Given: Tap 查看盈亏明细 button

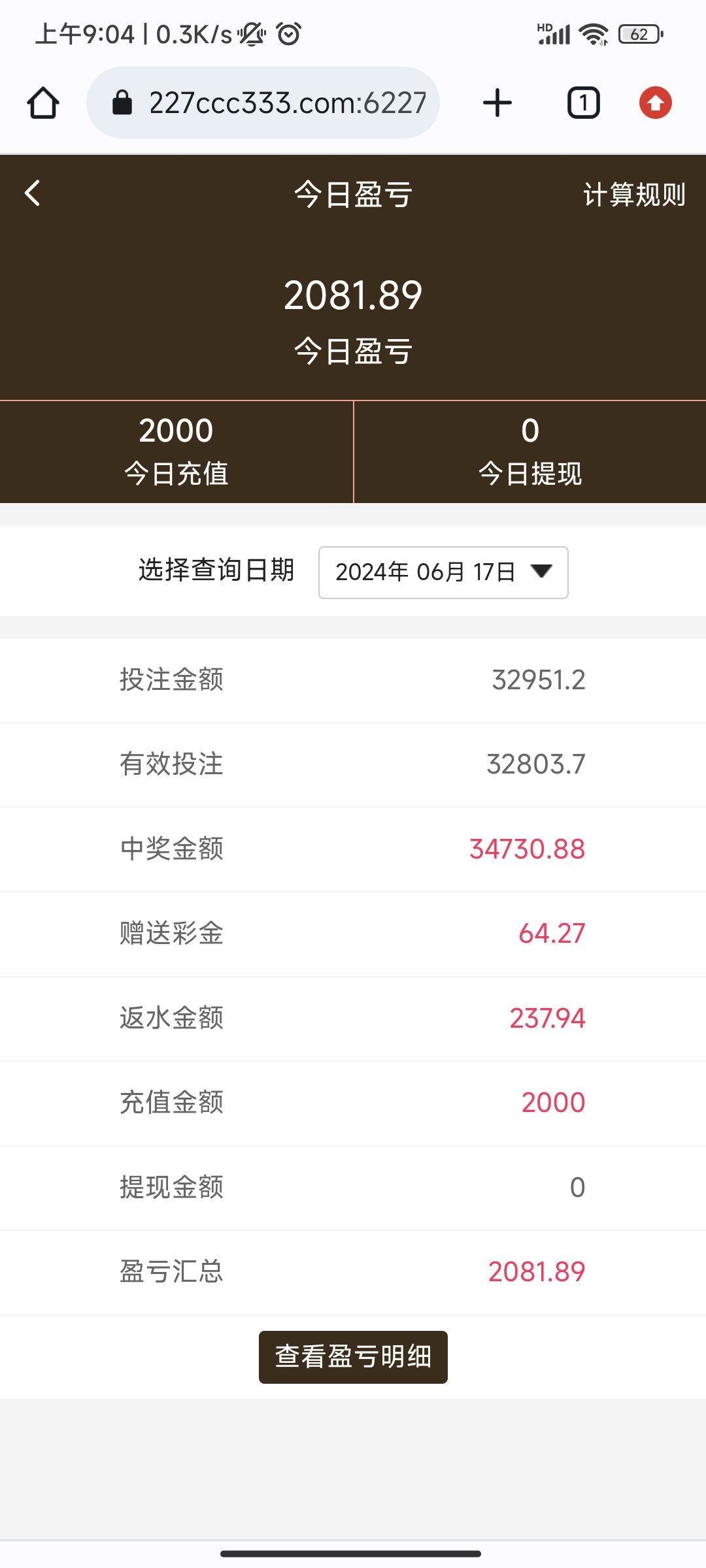Looking at the screenshot, I should [x=353, y=1357].
